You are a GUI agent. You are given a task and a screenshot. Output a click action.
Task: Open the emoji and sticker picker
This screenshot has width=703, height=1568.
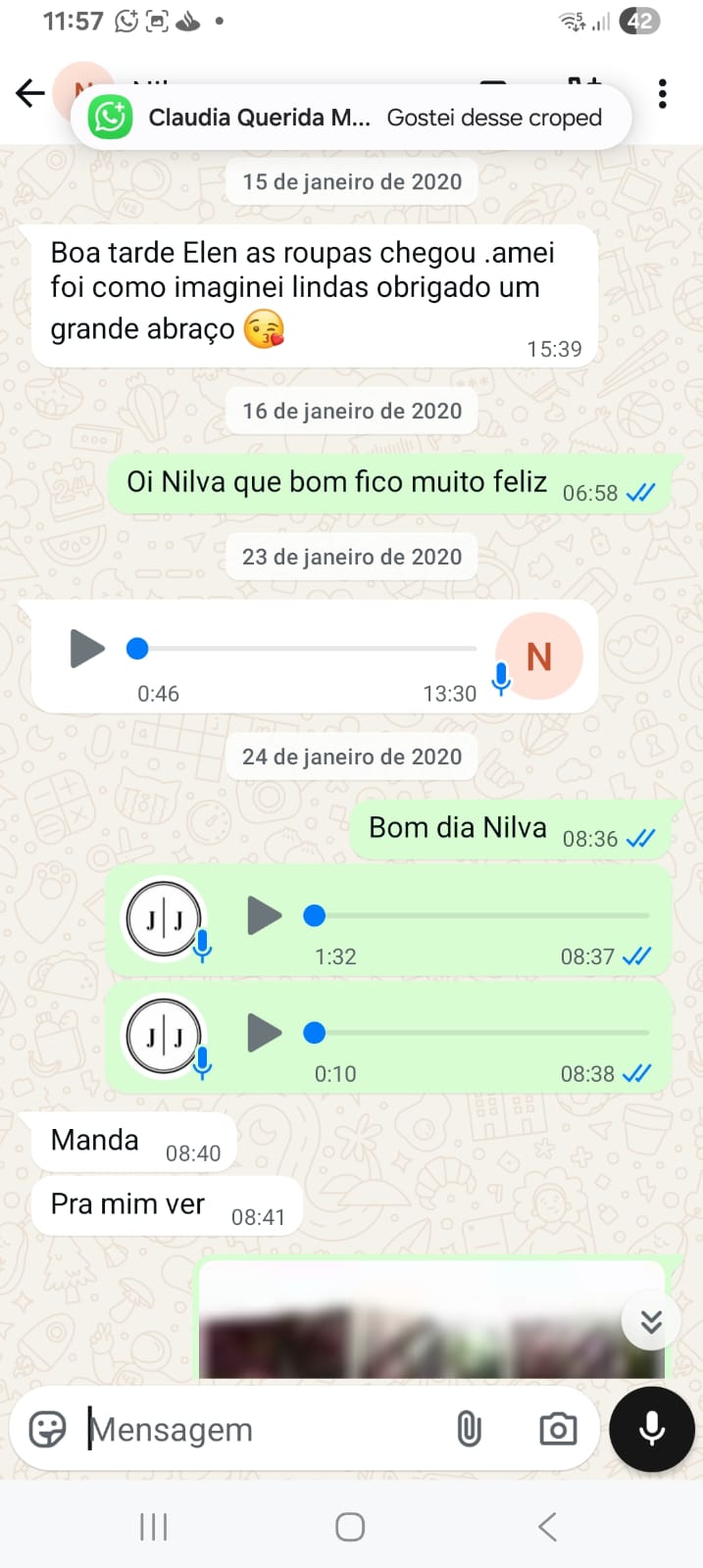click(x=47, y=1430)
